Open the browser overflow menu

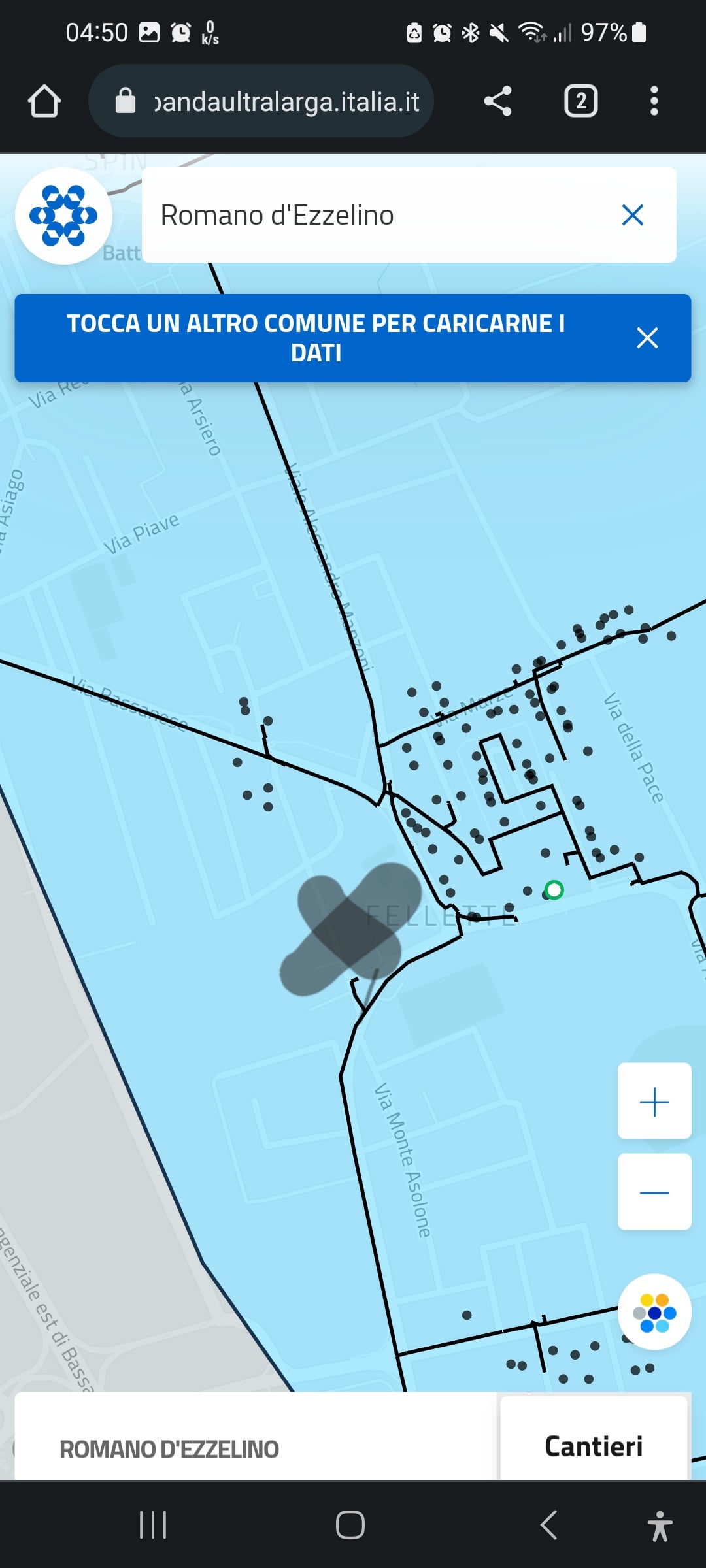click(654, 101)
